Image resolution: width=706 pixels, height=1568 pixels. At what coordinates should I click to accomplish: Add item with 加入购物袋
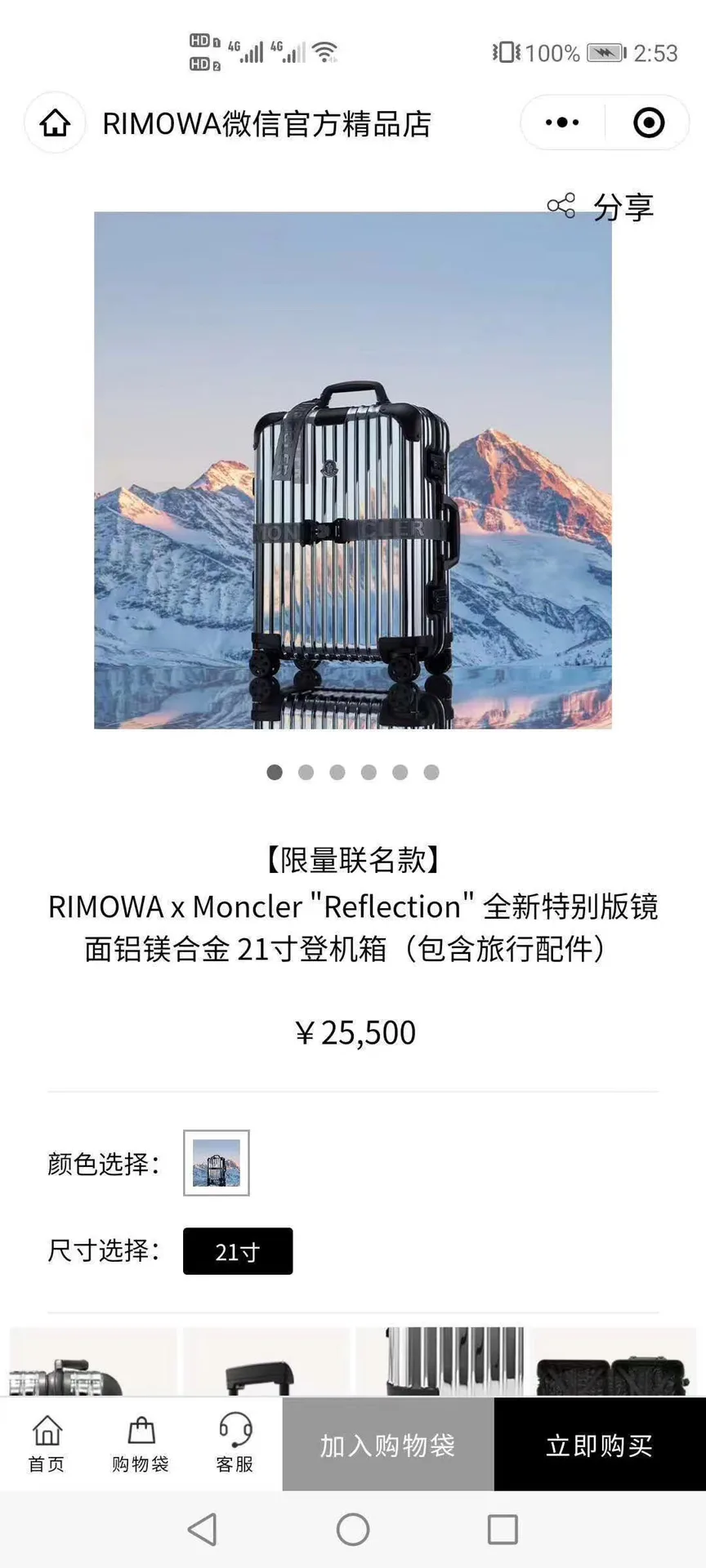tap(388, 1445)
